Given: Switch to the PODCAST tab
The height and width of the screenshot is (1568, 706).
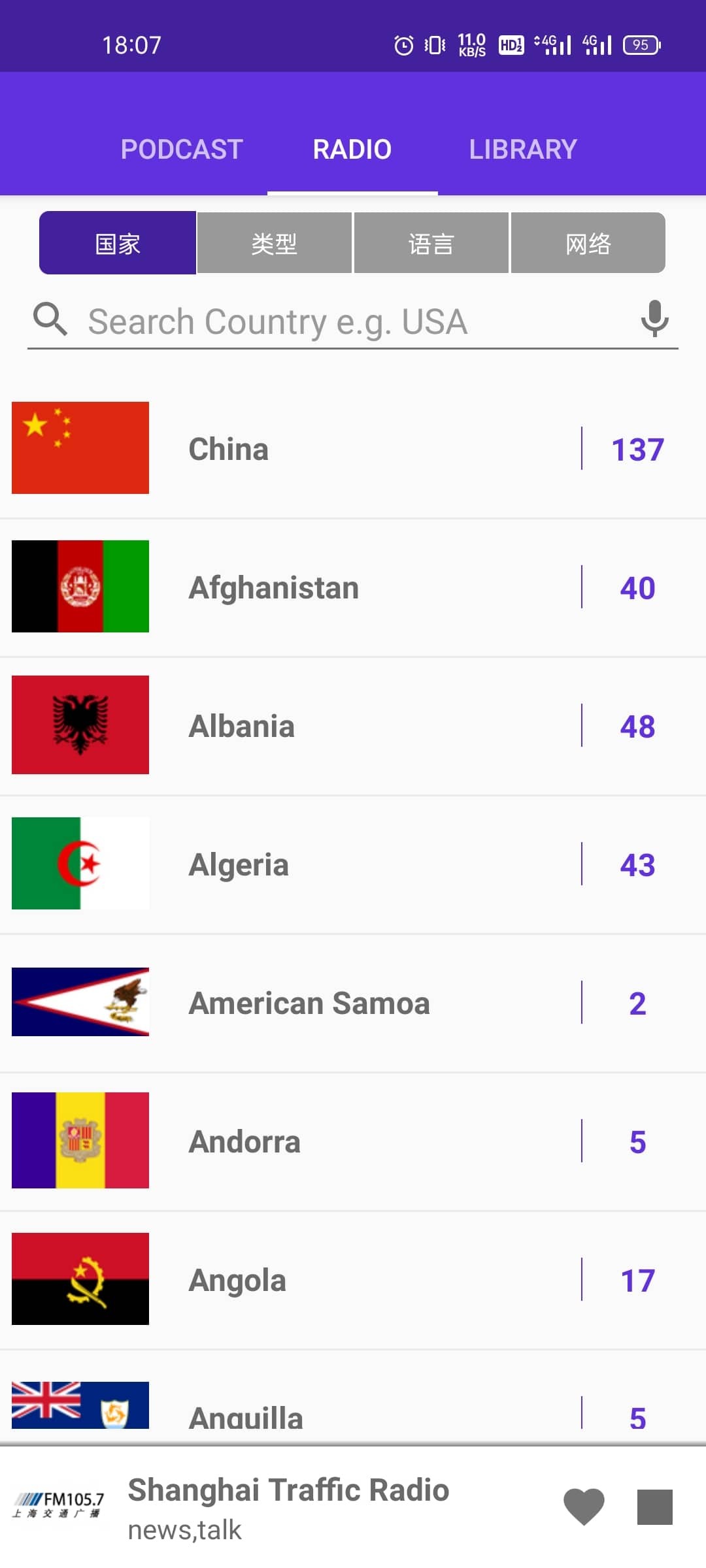Looking at the screenshot, I should point(182,149).
